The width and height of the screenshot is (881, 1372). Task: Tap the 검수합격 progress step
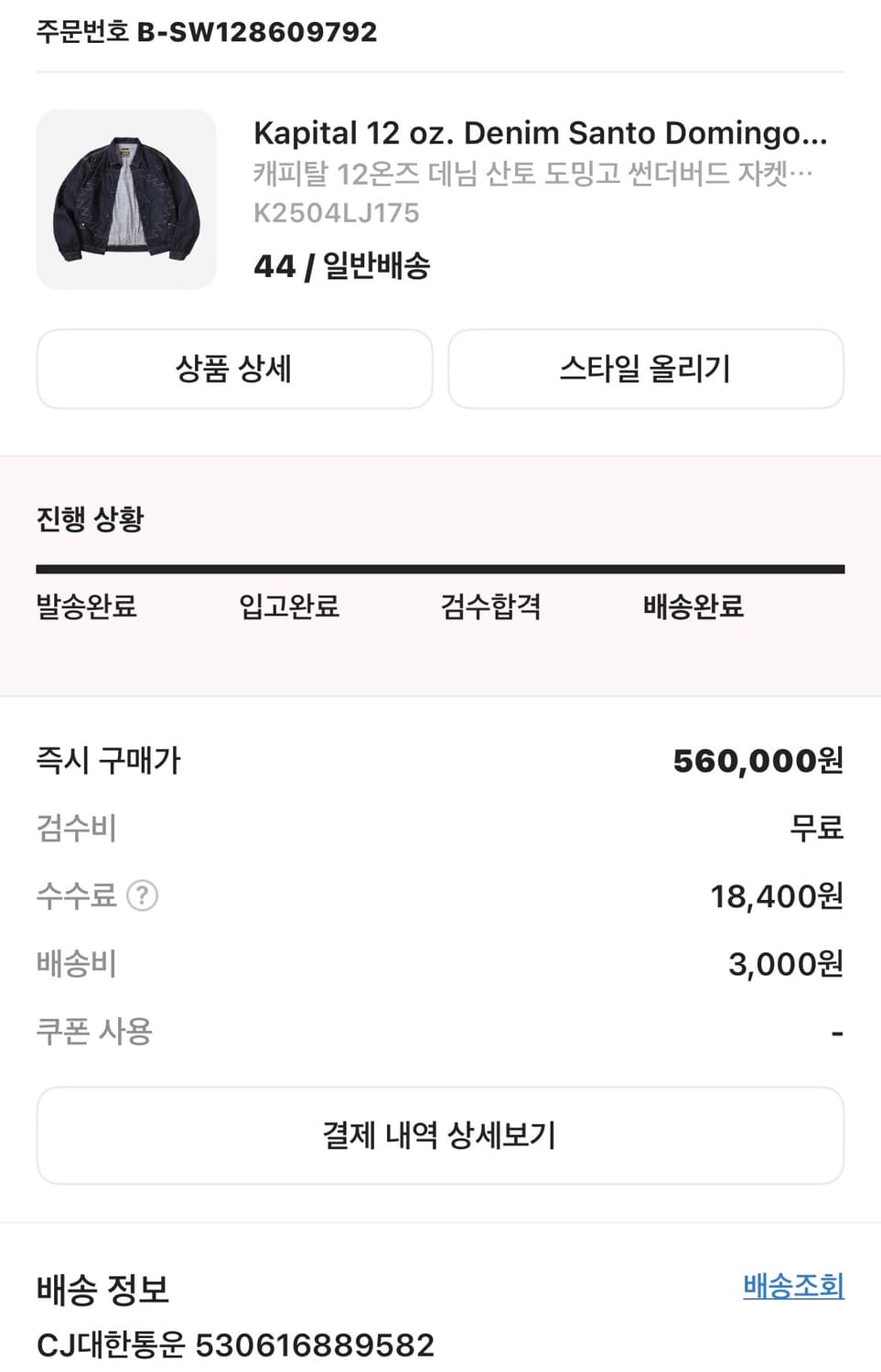pos(489,606)
